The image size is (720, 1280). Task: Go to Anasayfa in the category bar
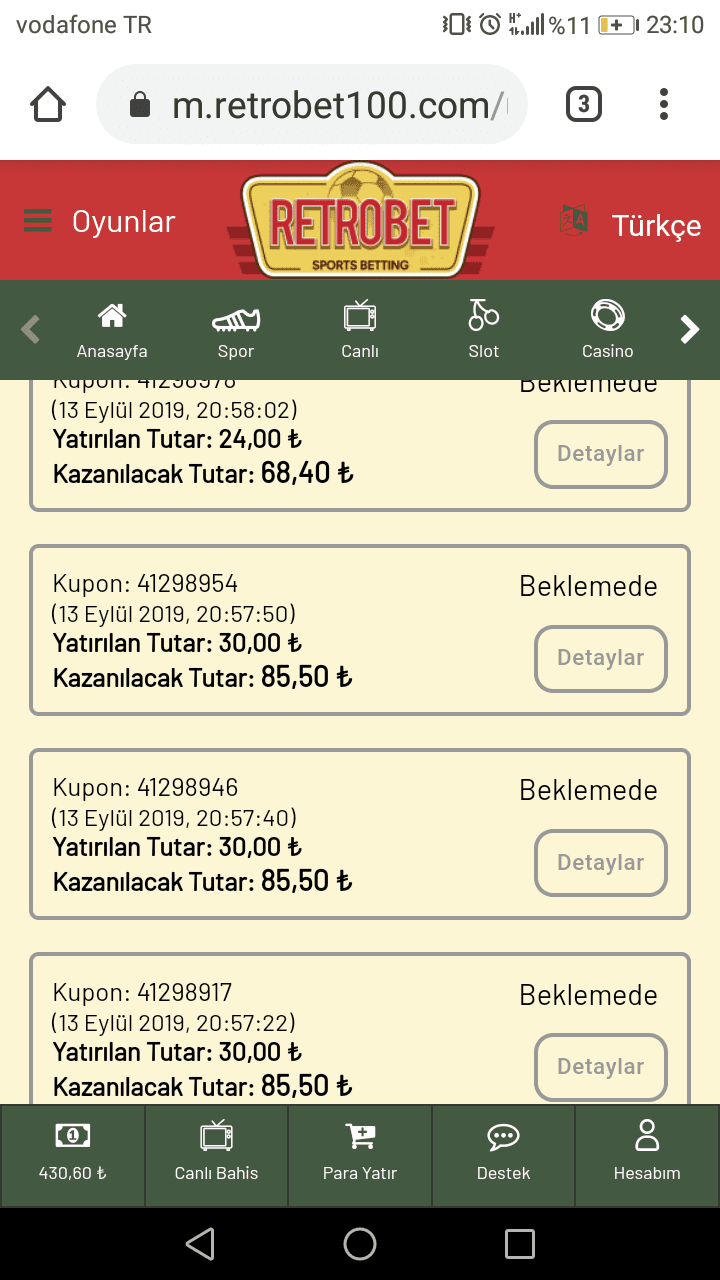click(112, 331)
